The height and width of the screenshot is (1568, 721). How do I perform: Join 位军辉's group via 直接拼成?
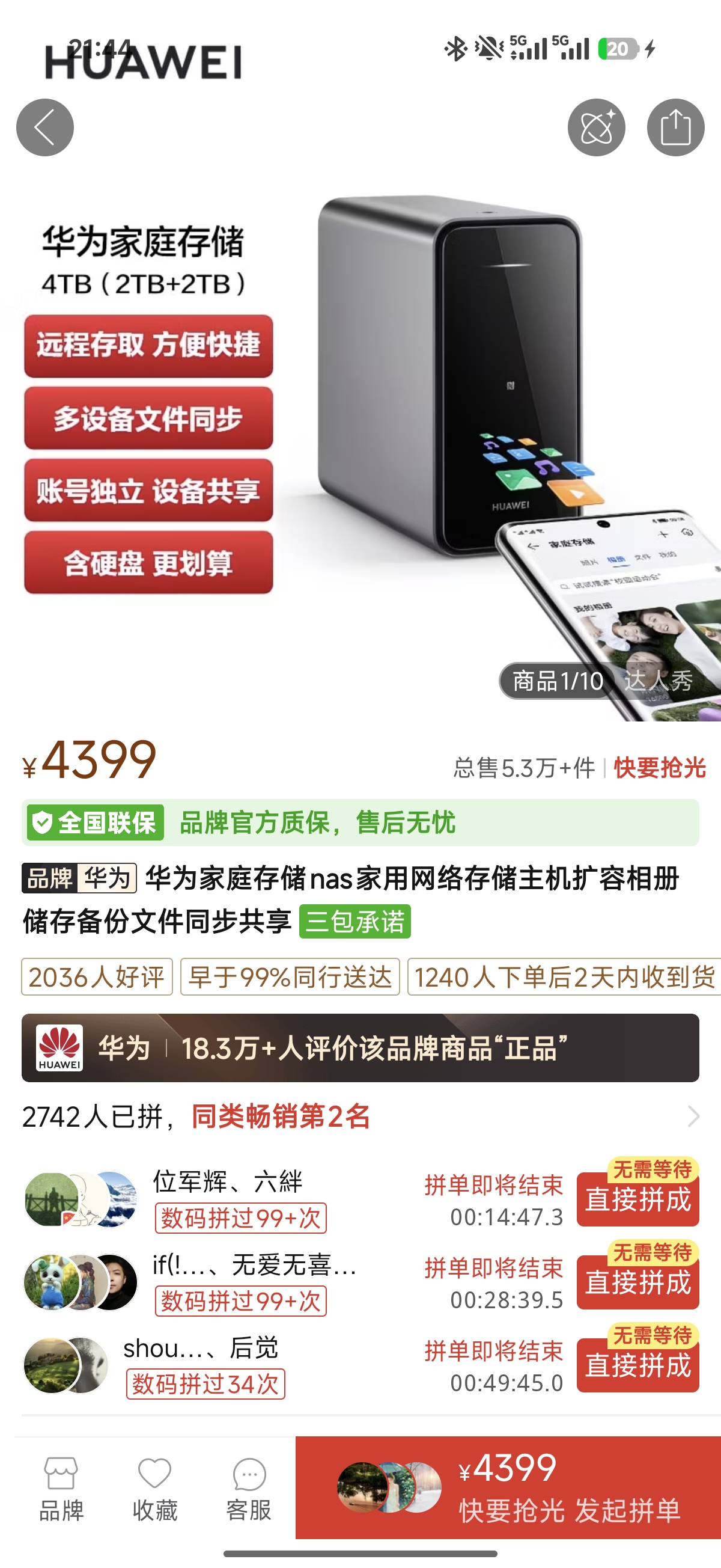pyautogui.click(x=637, y=1199)
